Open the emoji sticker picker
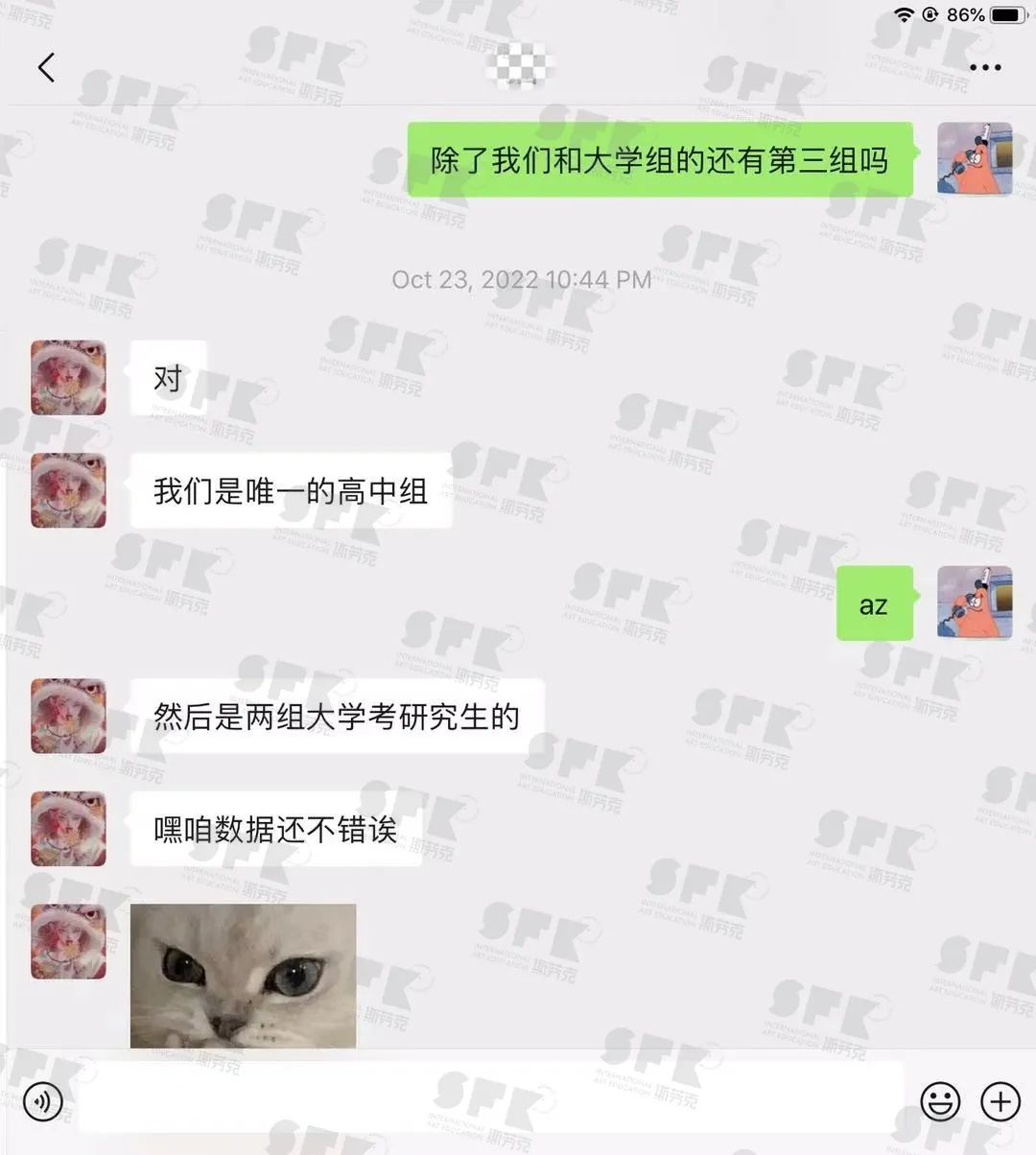 coord(940,1101)
